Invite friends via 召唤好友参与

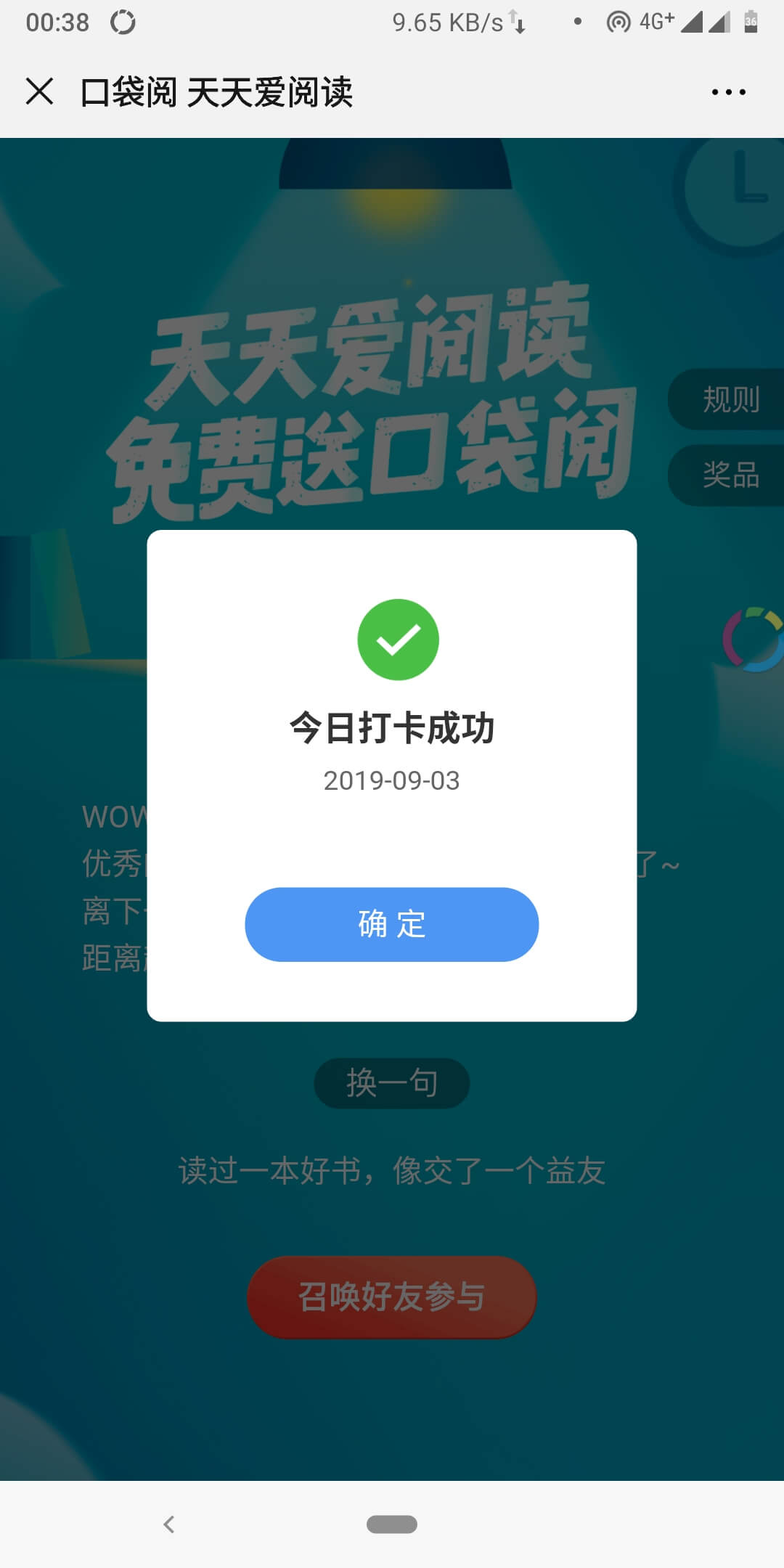coord(391,1297)
